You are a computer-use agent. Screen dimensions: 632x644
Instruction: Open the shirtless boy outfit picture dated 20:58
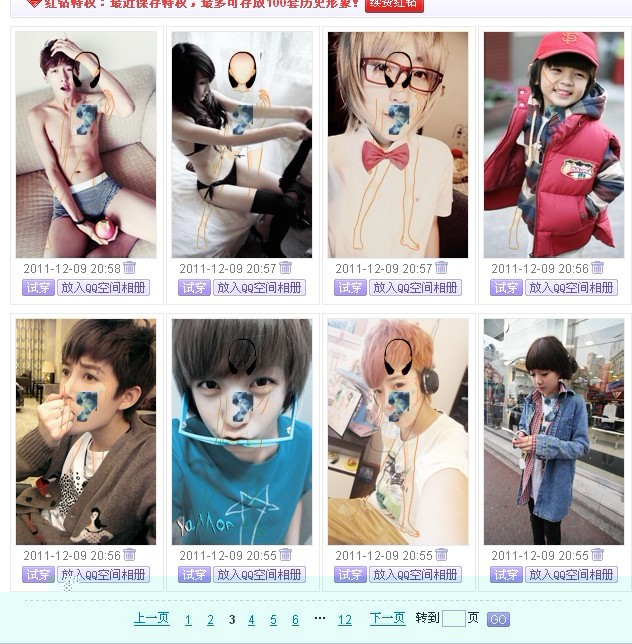pyautogui.click(x=86, y=144)
